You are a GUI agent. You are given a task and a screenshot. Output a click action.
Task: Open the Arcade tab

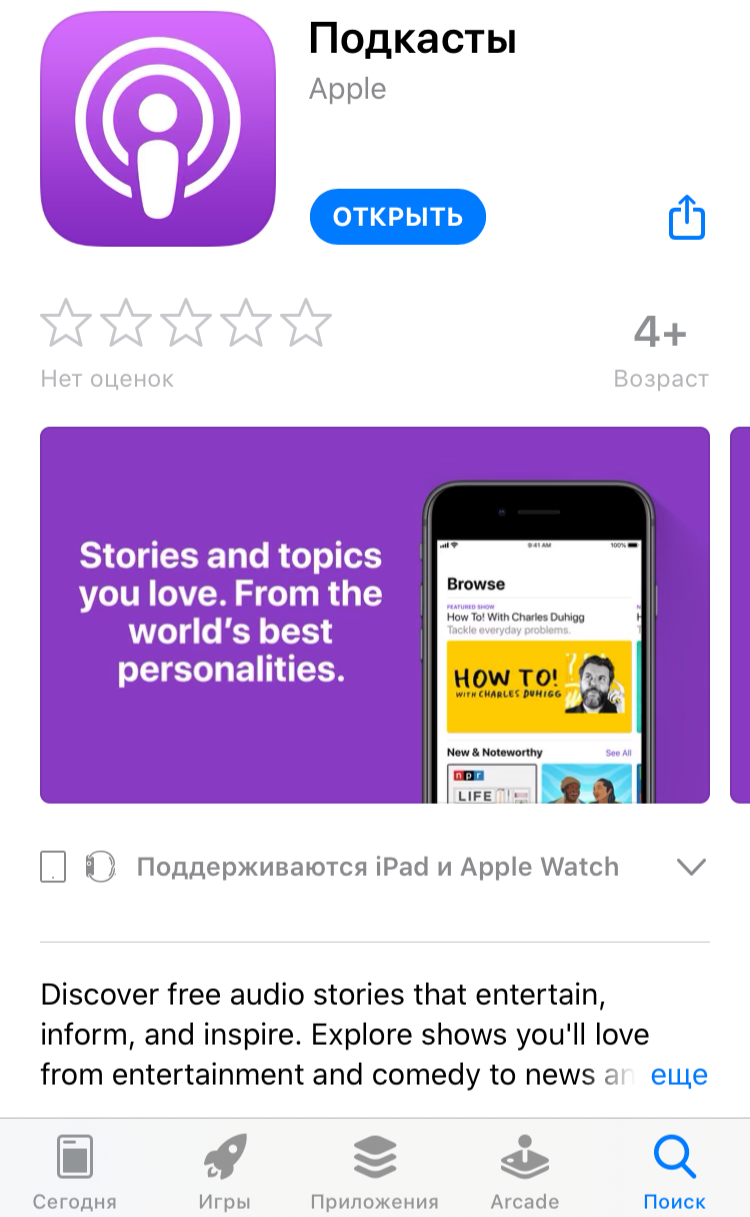524,1172
